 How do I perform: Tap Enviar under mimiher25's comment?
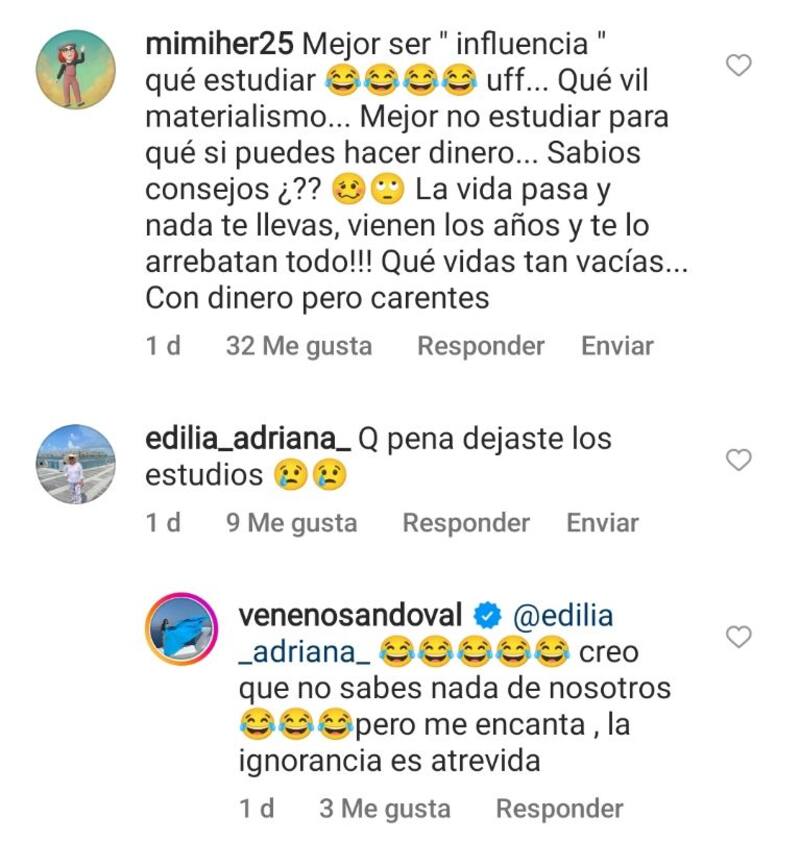click(x=617, y=346)
